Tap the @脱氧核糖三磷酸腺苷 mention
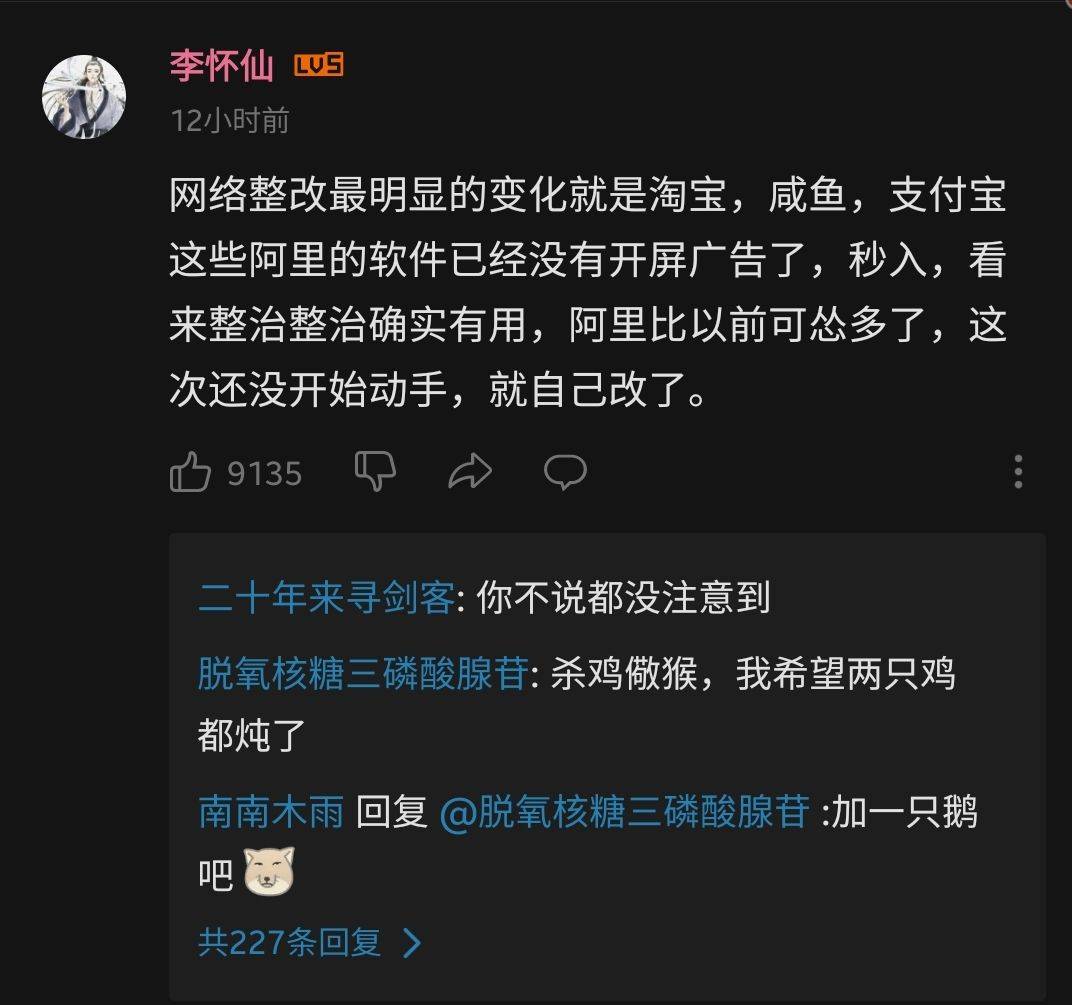Viewport: 1072px width, 1005px height. 624,812
